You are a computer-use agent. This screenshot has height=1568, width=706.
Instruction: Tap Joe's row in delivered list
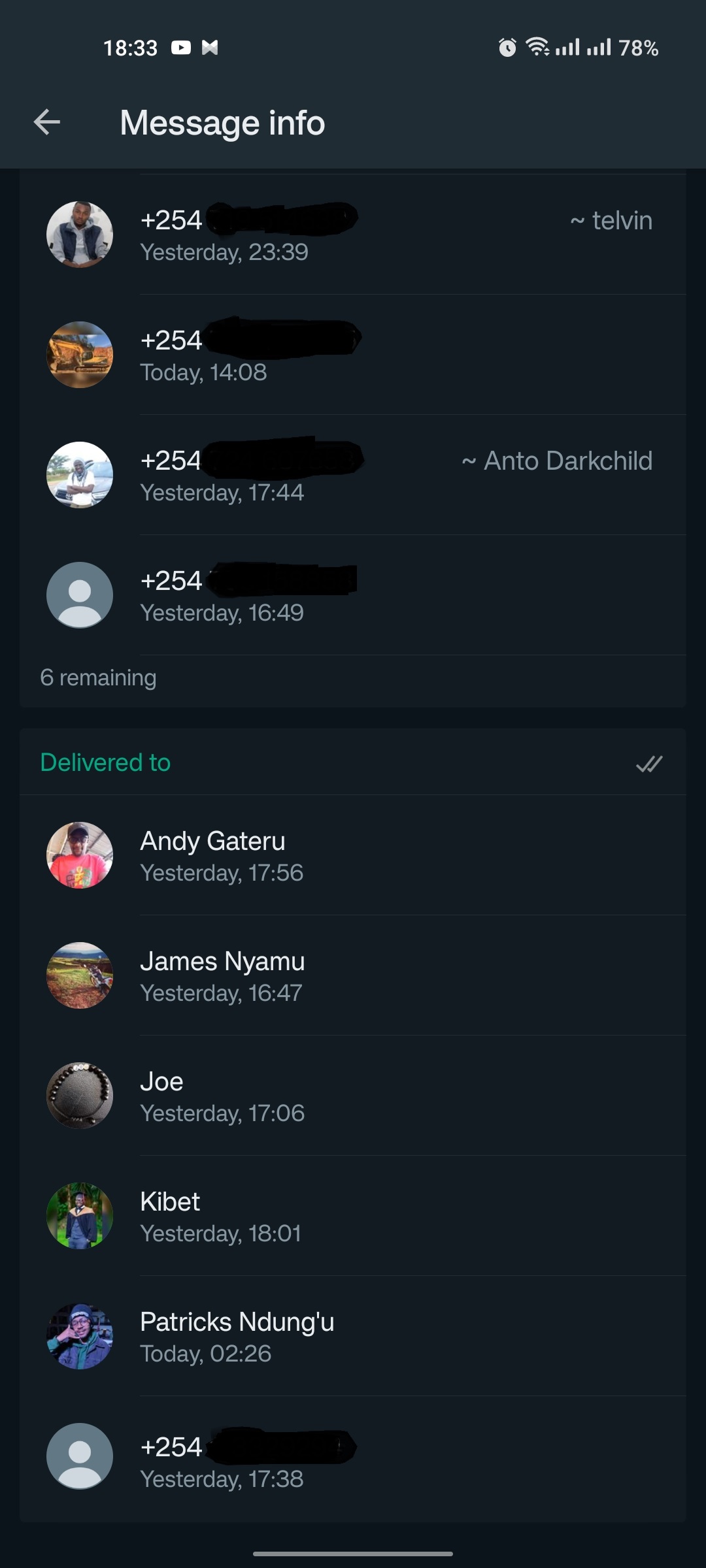click(353, 1096)
